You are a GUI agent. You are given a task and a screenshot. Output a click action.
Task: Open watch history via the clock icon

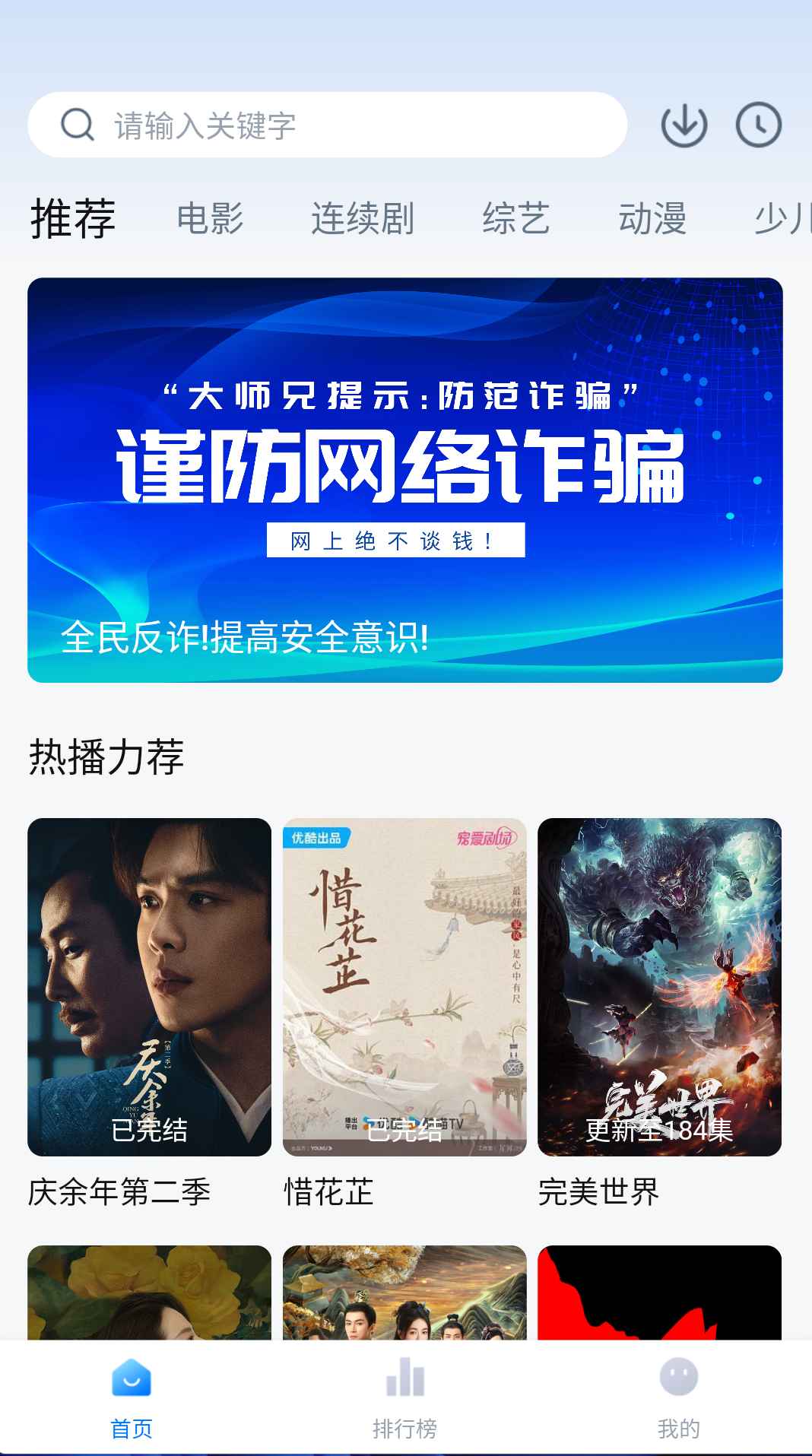click(759, 125)
